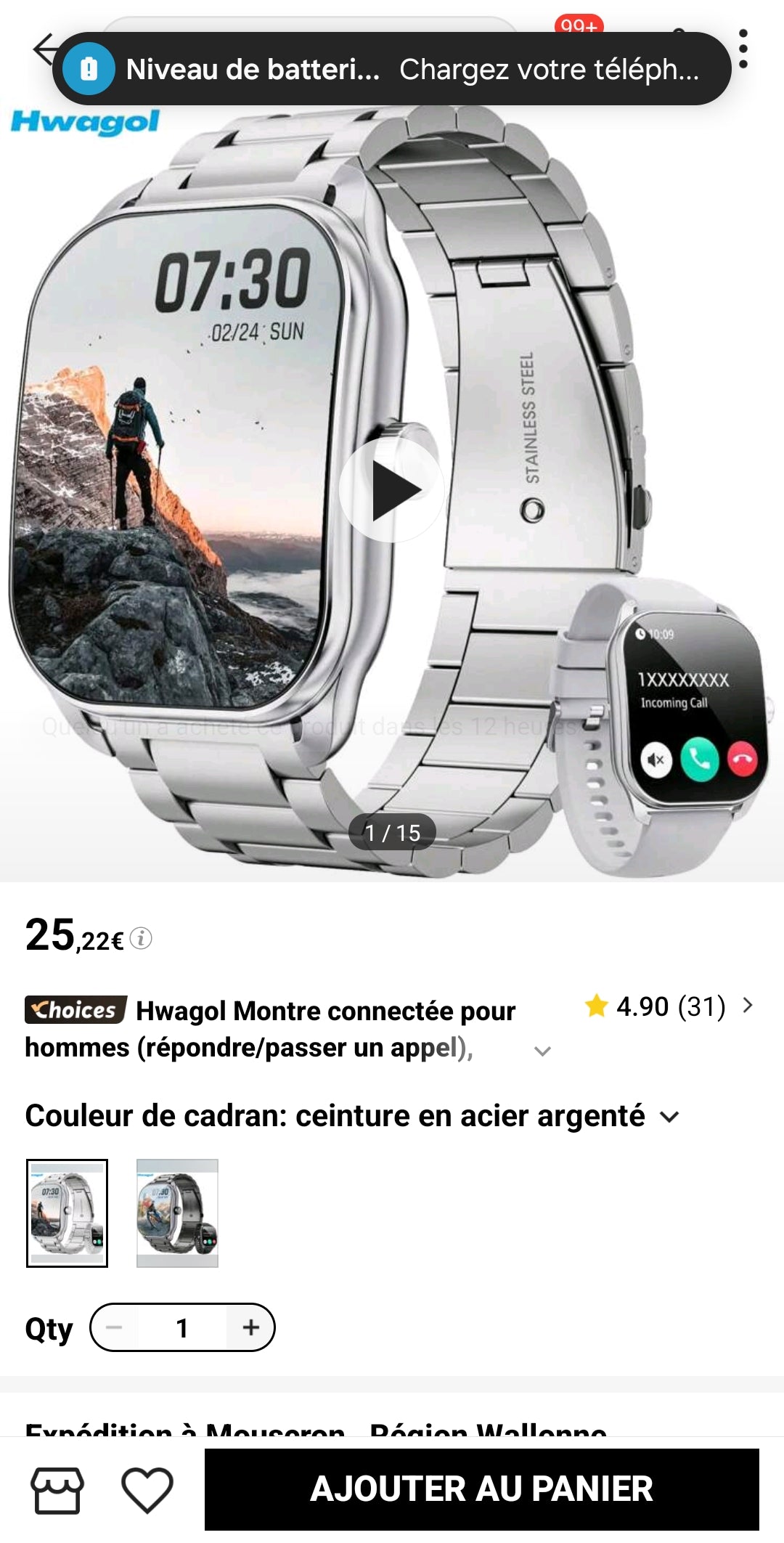This screenshot has width=784, height=1543.
Task: Play the product video
Action: click(x=392, y=490)
